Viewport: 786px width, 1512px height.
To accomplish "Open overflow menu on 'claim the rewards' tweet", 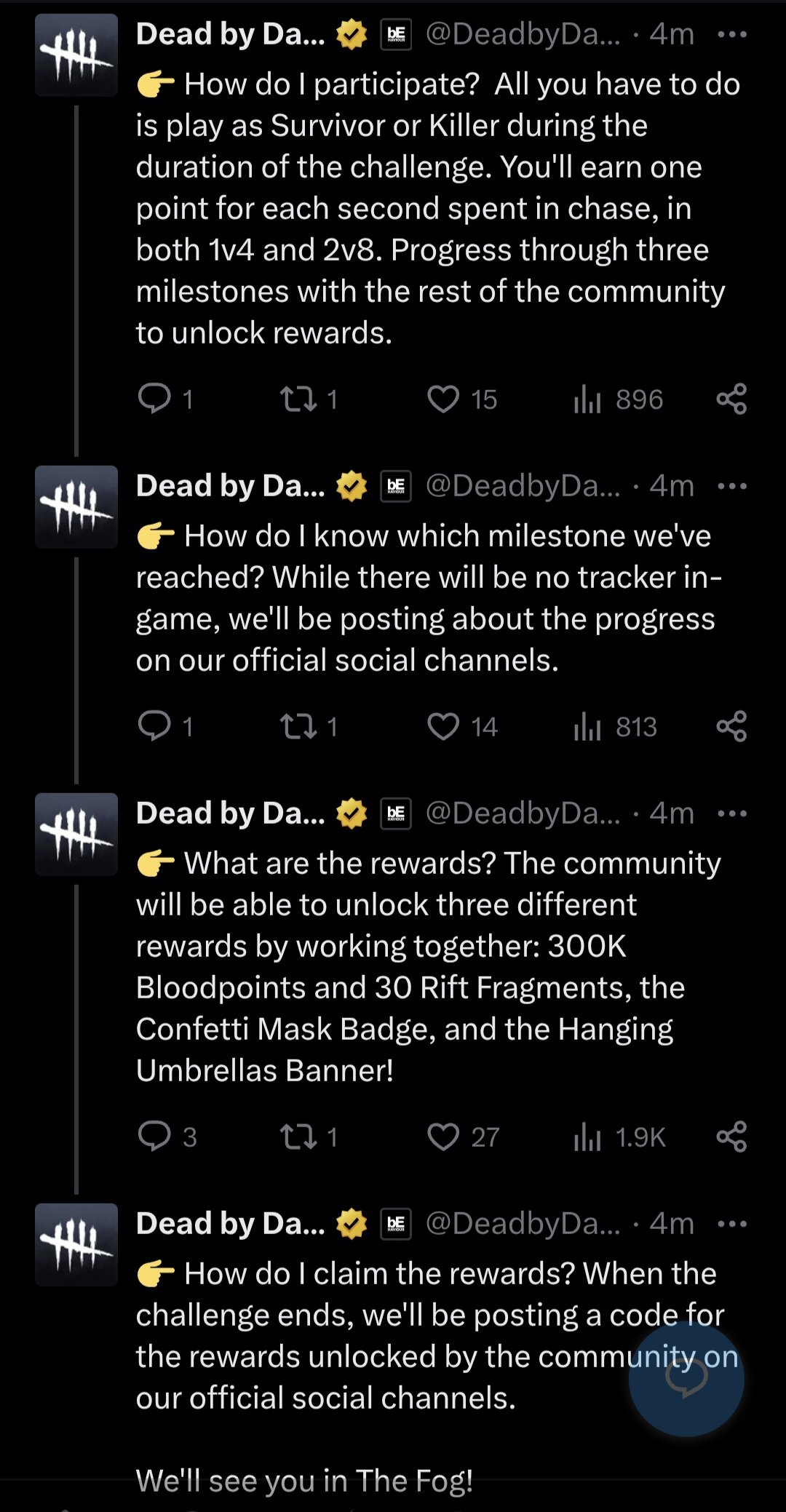I will tap(731, 1224).
